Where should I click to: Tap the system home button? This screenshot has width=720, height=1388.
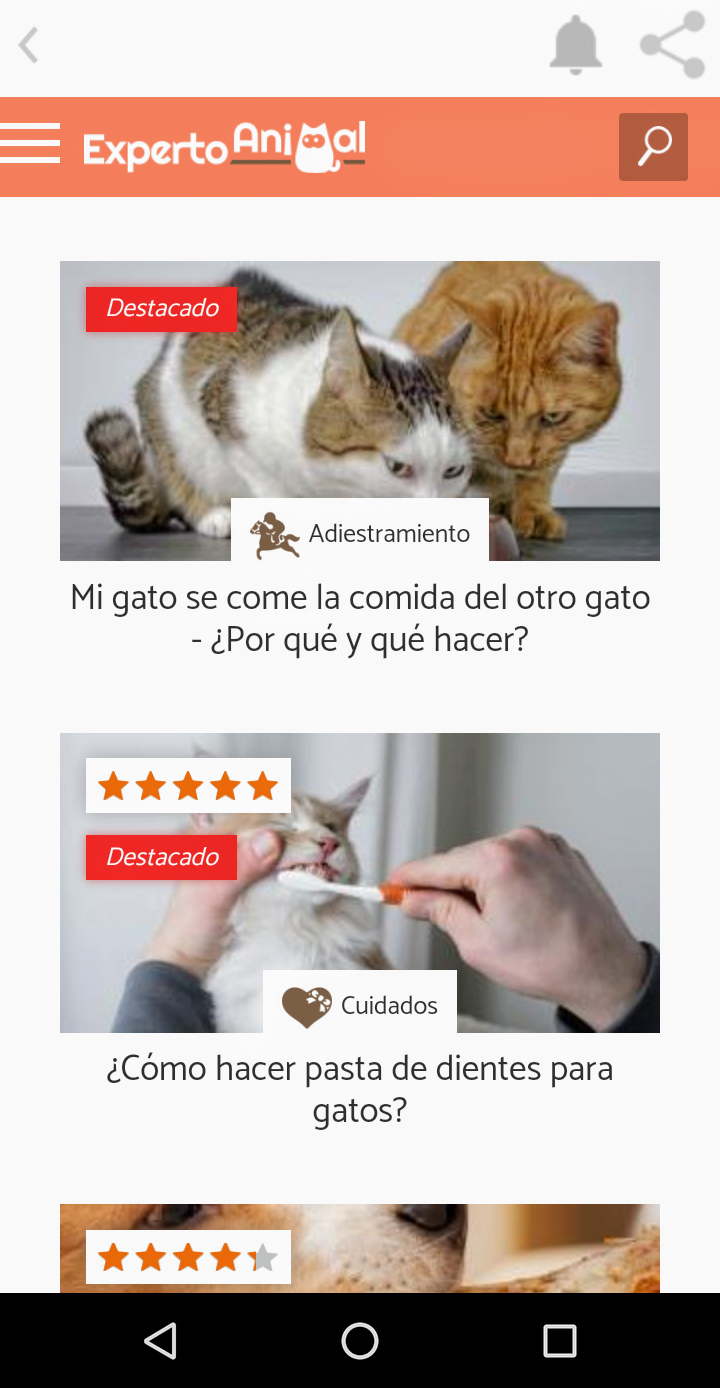(x=360, y=1341)
